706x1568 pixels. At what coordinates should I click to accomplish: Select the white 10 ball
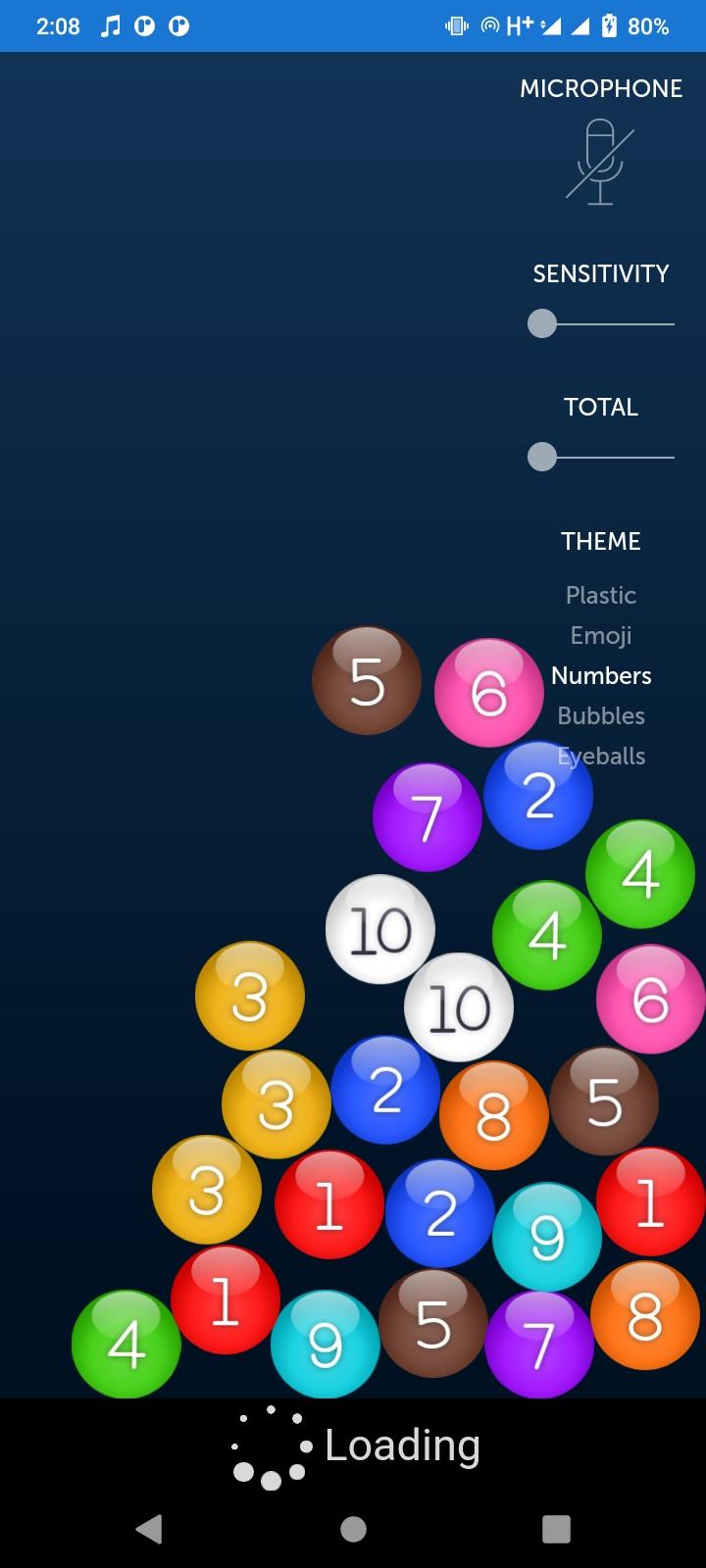[x=378, y=929]
